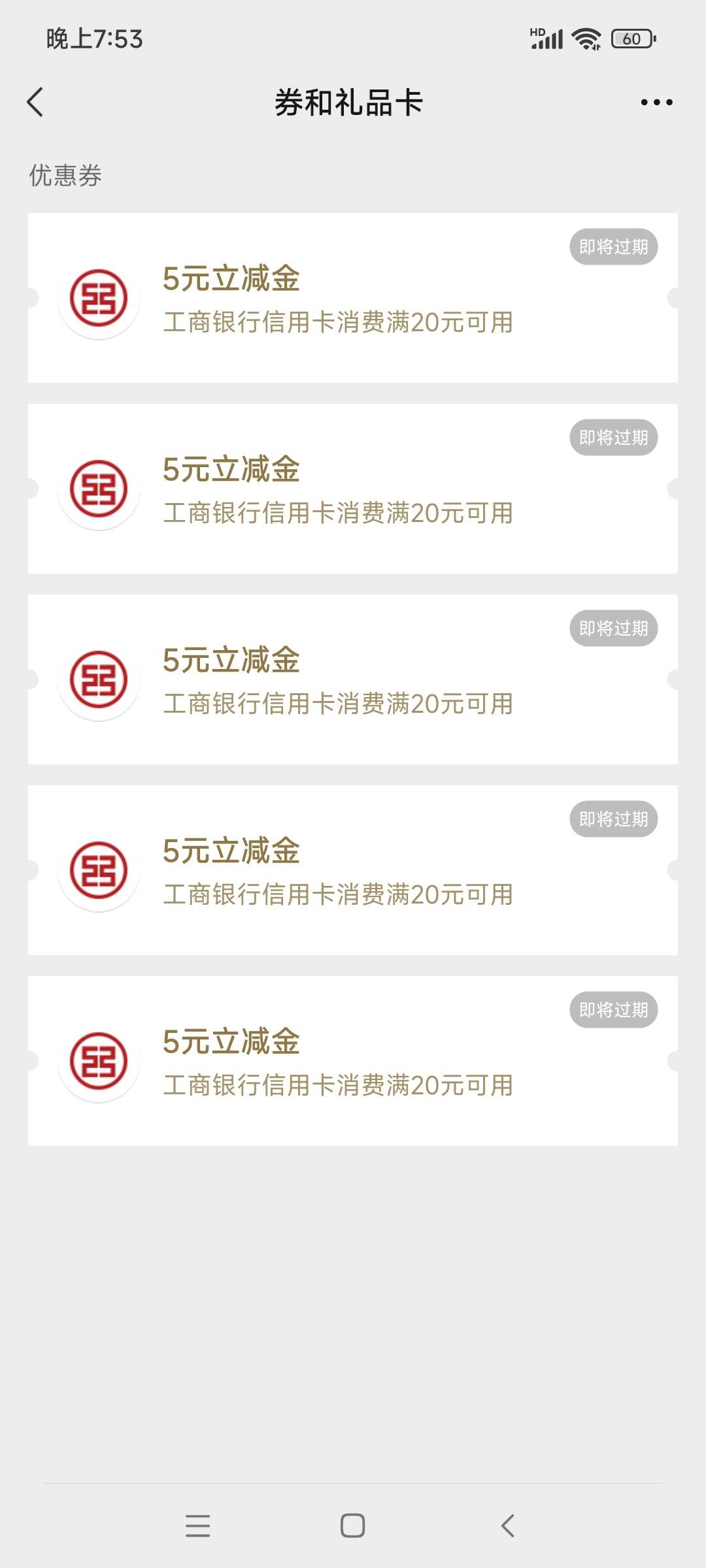Viewport: 706px width, 1568px height.
Task: Open the system recent apps menu
Action: click(x=197, y=1526)
